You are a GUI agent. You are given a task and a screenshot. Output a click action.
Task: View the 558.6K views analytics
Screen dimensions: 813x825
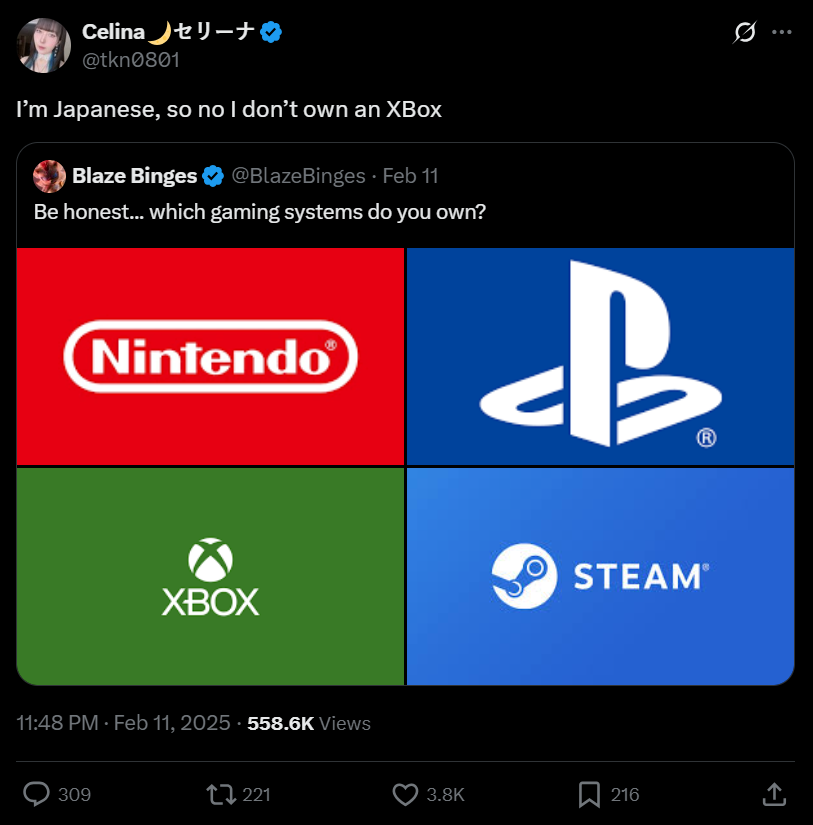pyautogui.click(x=309, y=723)
